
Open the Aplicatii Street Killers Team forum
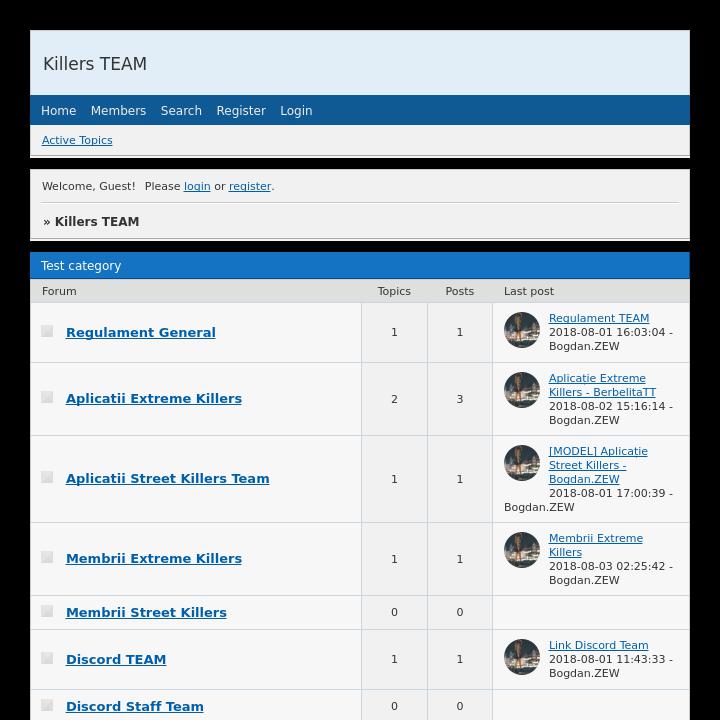point(168,478)
